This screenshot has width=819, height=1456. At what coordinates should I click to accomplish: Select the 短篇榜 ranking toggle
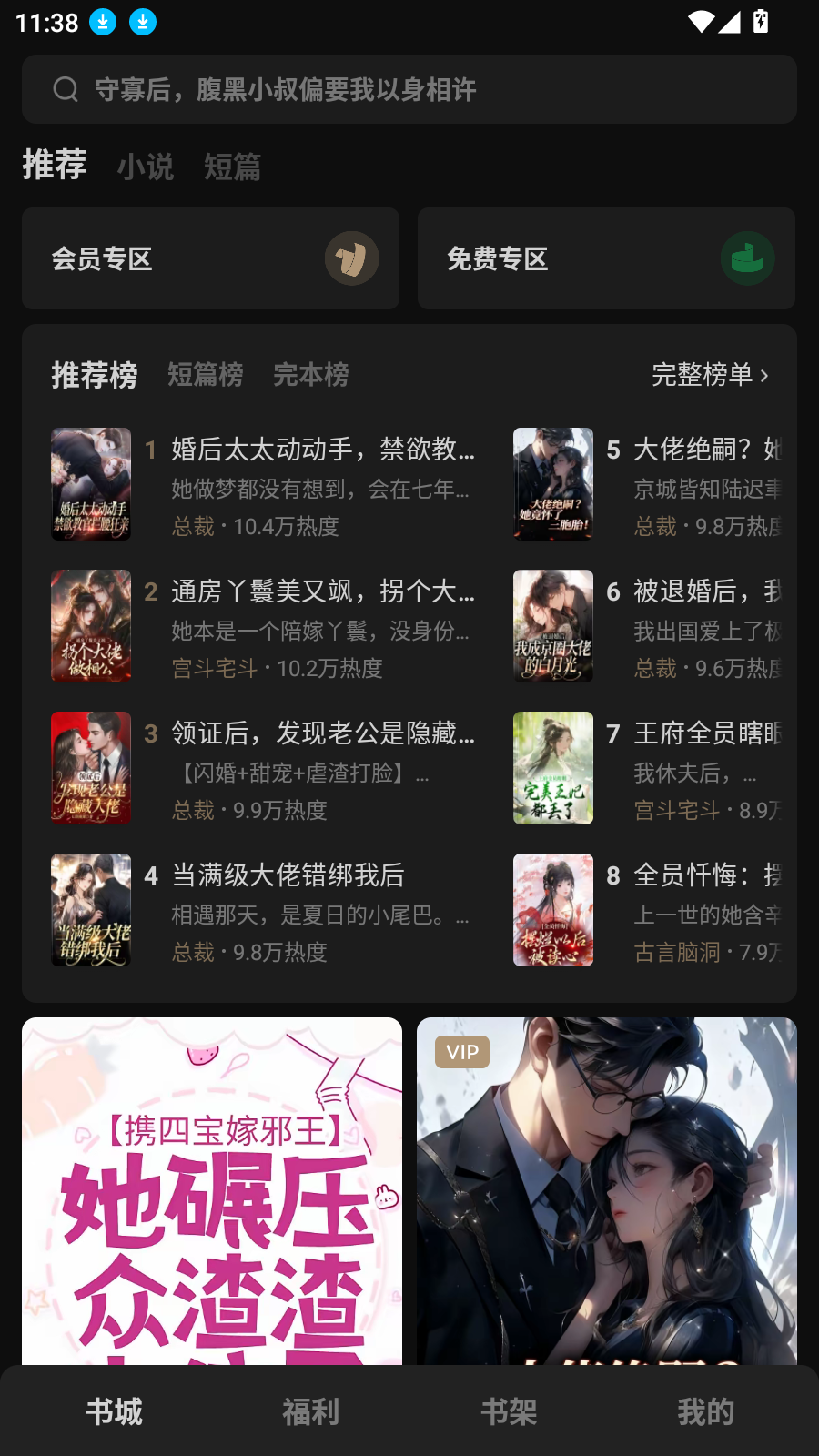pos(205,374)
